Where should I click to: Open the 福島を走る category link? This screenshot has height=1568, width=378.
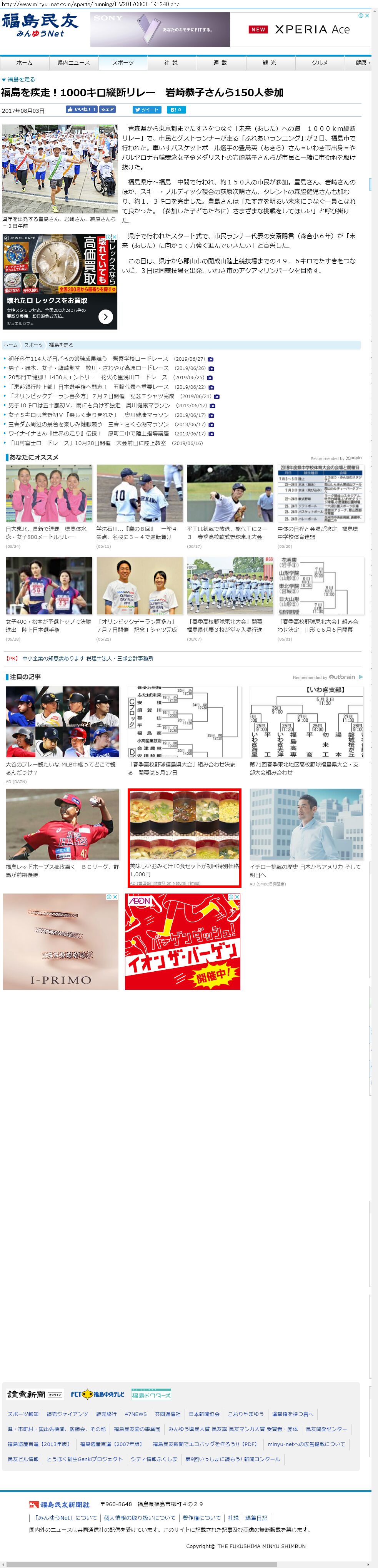21,79
